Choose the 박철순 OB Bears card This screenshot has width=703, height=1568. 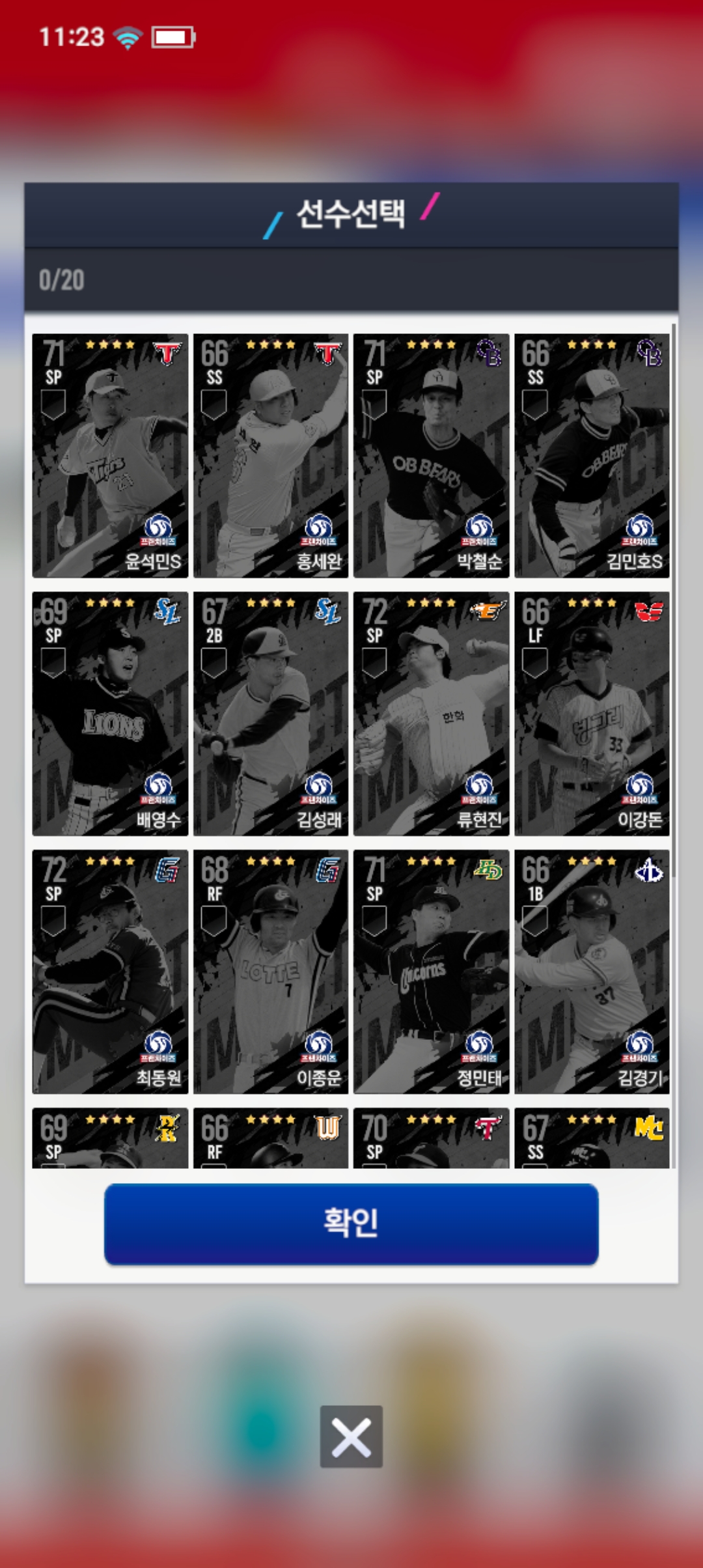click(x=431, y=456)
